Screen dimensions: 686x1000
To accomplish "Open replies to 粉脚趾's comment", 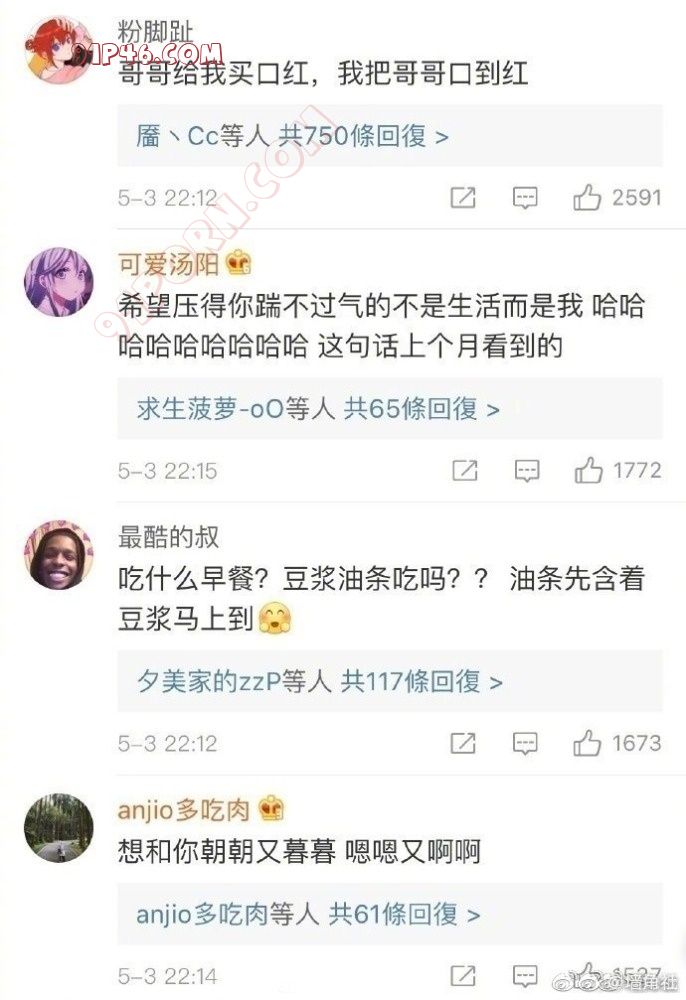I will (292, 136).
